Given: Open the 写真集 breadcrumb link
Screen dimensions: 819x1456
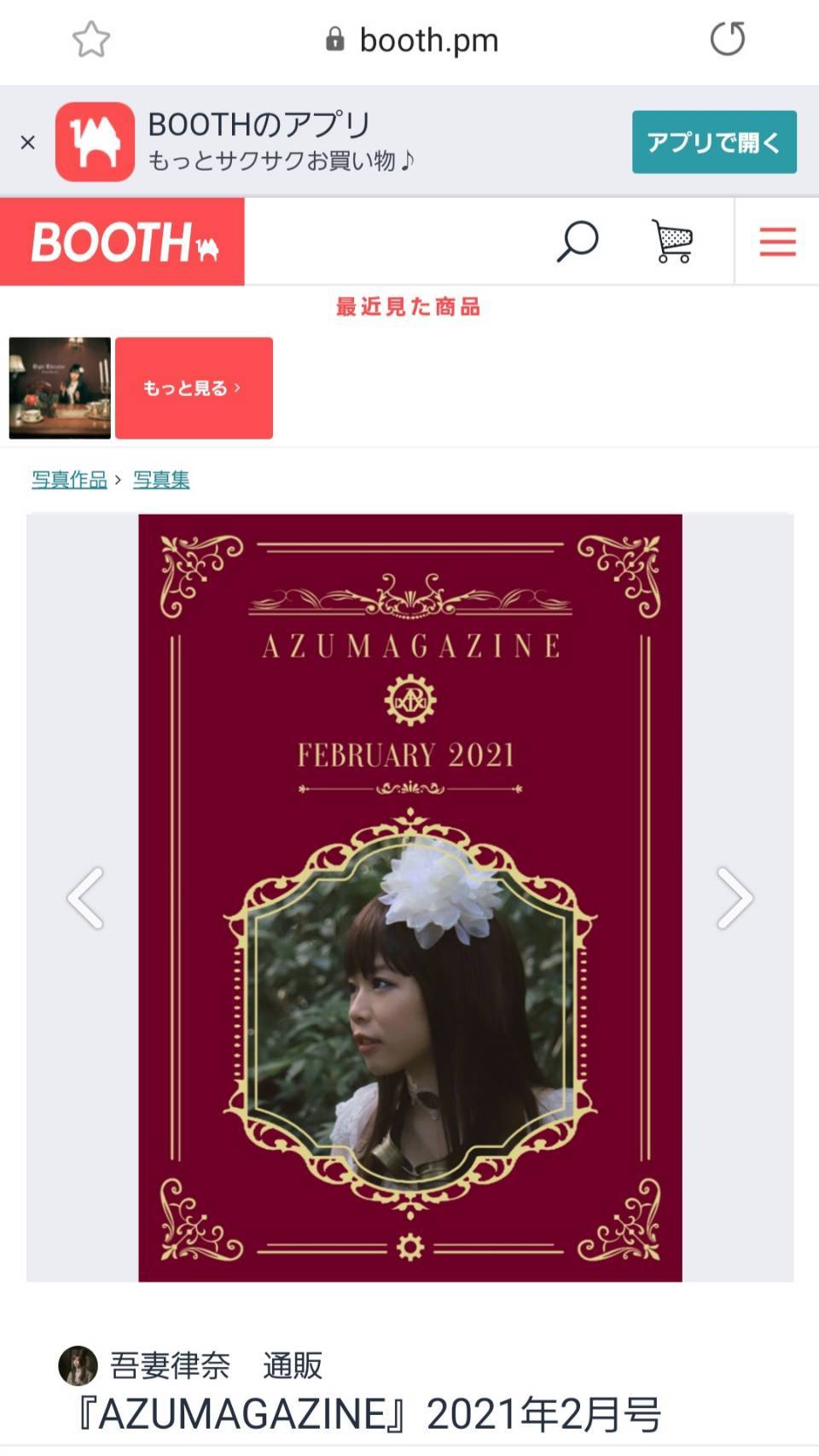Looking at the screenshot, I should pyautogui.click(x=161, y=480).
